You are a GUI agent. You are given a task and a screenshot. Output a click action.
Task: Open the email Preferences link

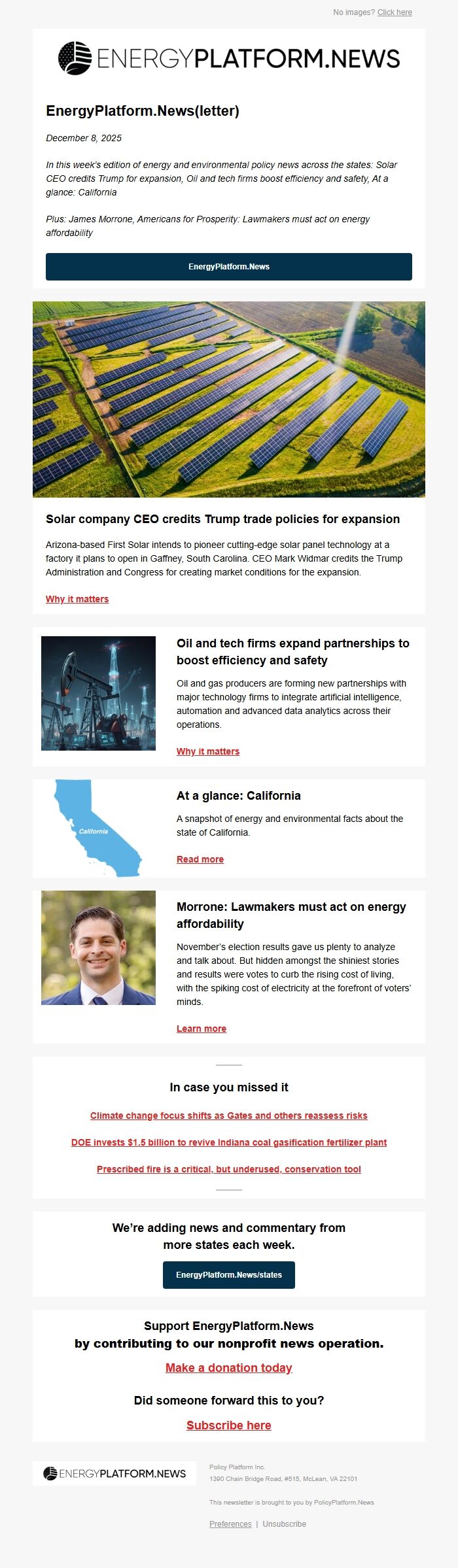click(x=230, y=1524)
